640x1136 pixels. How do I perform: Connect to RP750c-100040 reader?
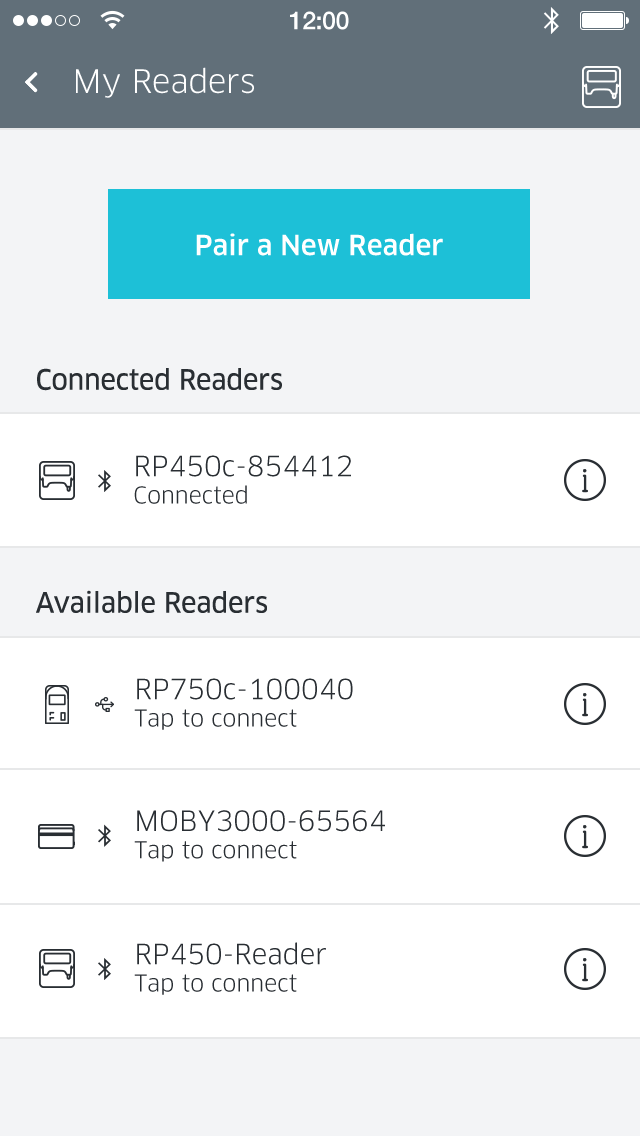pyautogui.click(x=320, y=703)
